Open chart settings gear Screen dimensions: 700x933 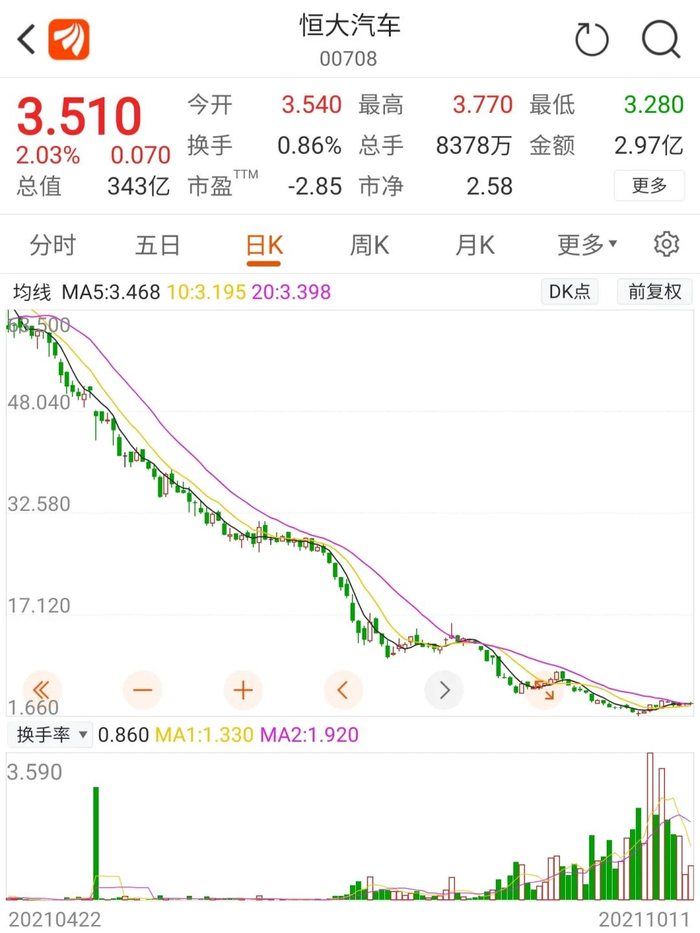pyautogui.click(x=666, y=244)
